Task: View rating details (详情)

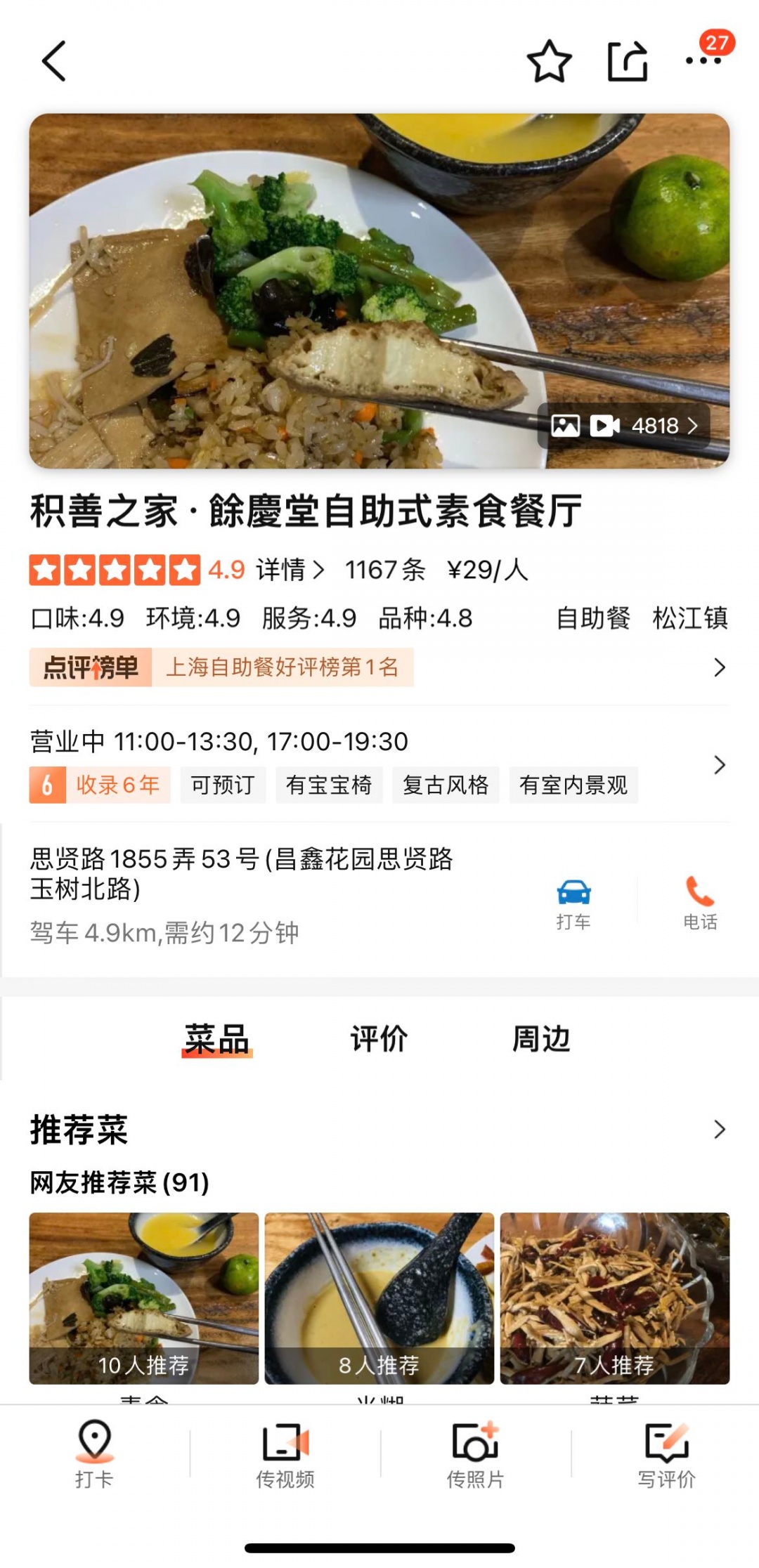Action: pyautogui.click(x=290, y=570)
